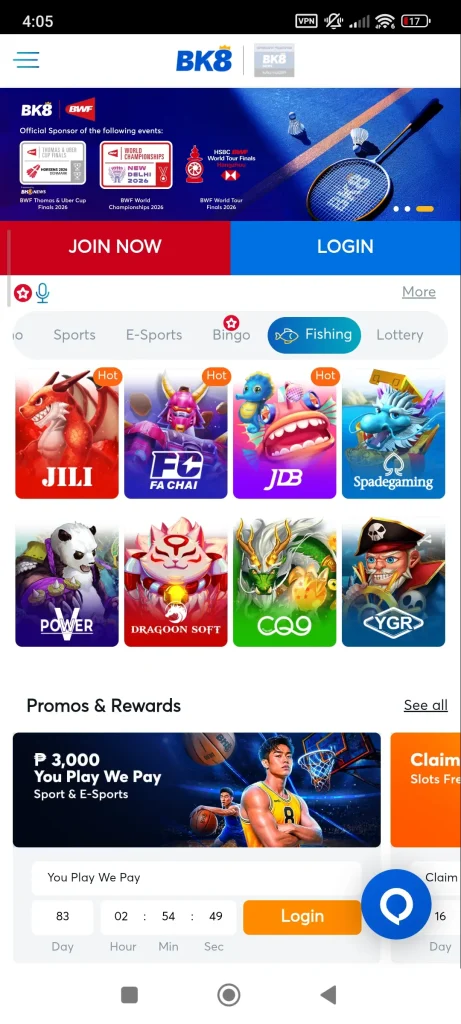The height and width of the screenshot is (1024, 461).
Task: Open the Spadegaming provider tile
Action: tap(394, 434)
